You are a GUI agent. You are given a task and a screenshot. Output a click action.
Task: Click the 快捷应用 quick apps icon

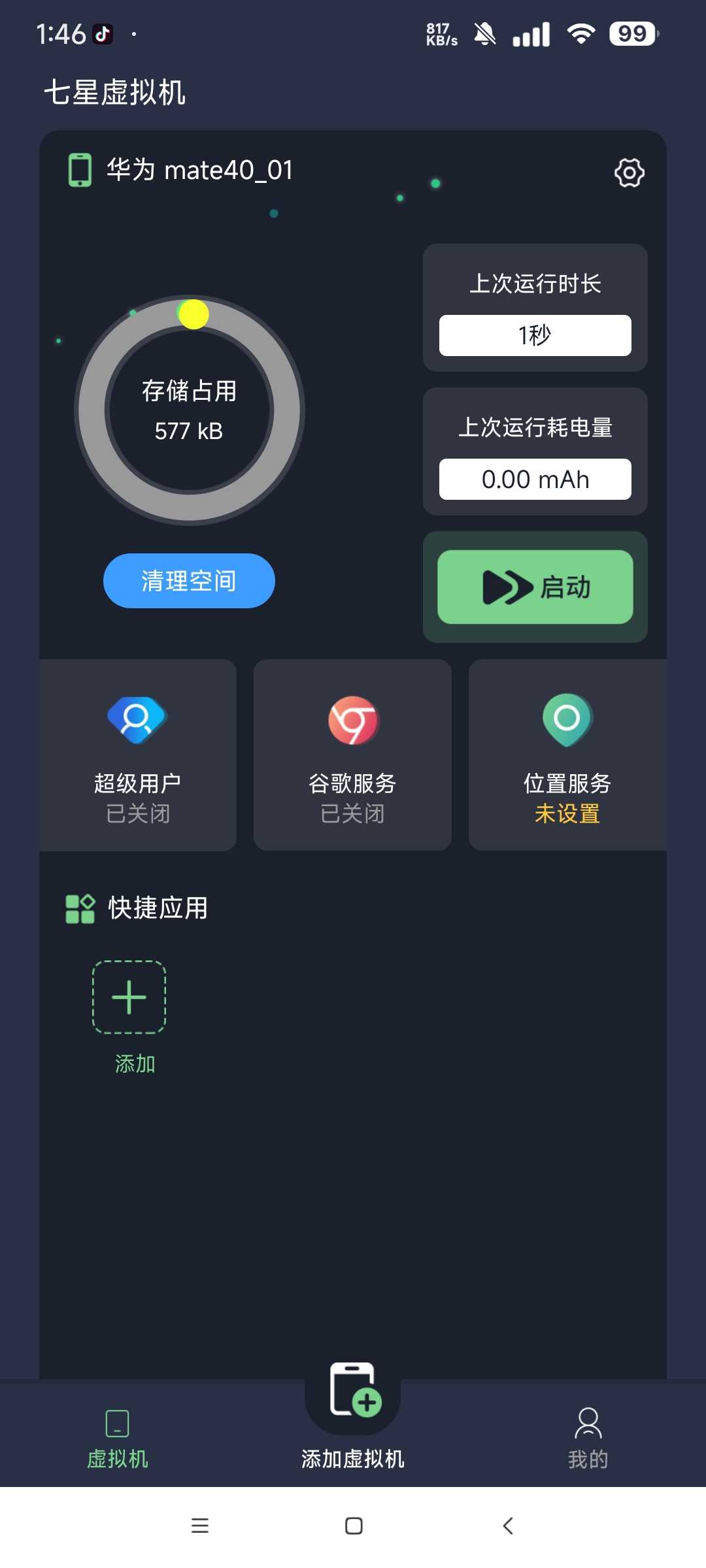79,907
